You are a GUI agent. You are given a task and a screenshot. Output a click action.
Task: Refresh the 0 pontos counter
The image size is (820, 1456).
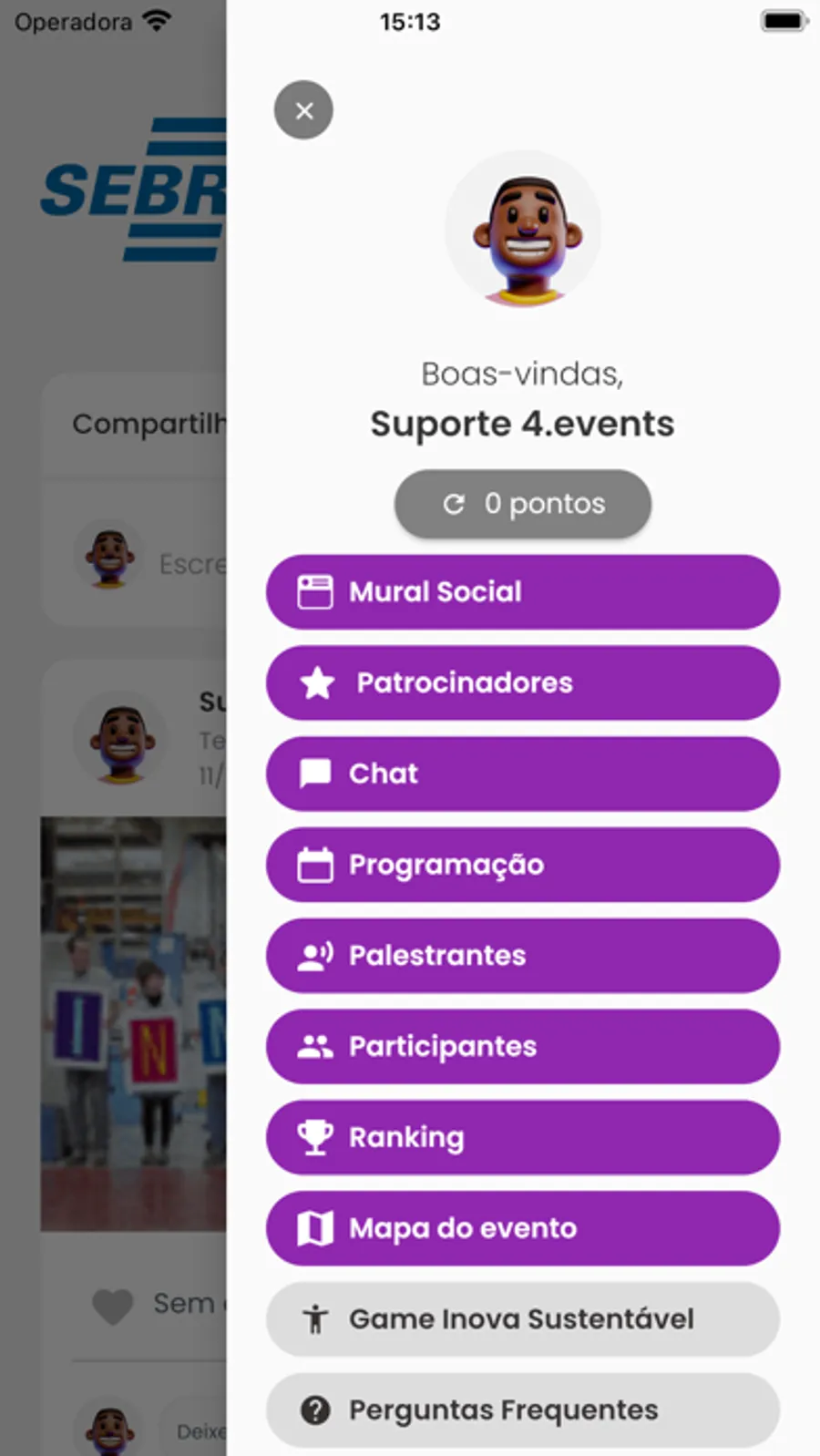click(522, 504)
